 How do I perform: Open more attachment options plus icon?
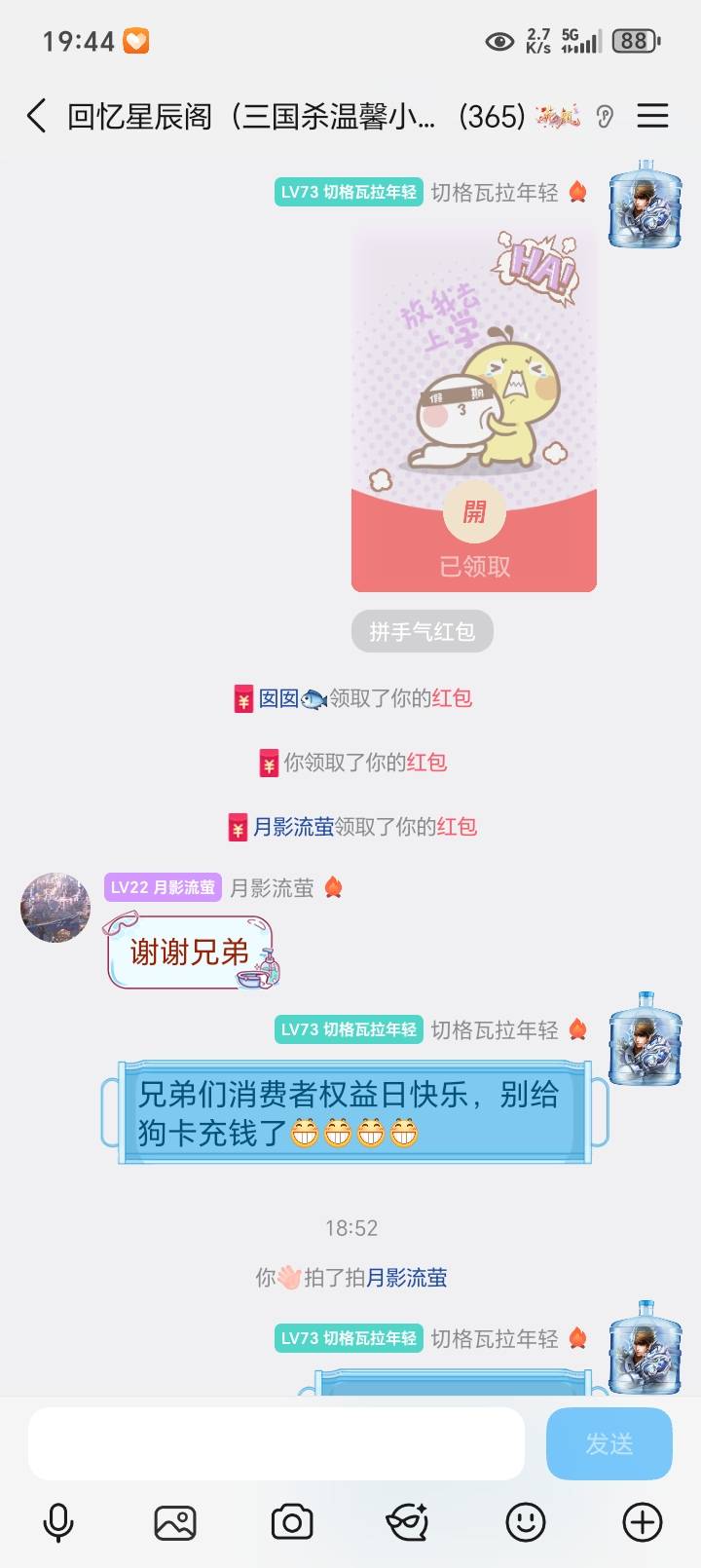coord(643,1522)
